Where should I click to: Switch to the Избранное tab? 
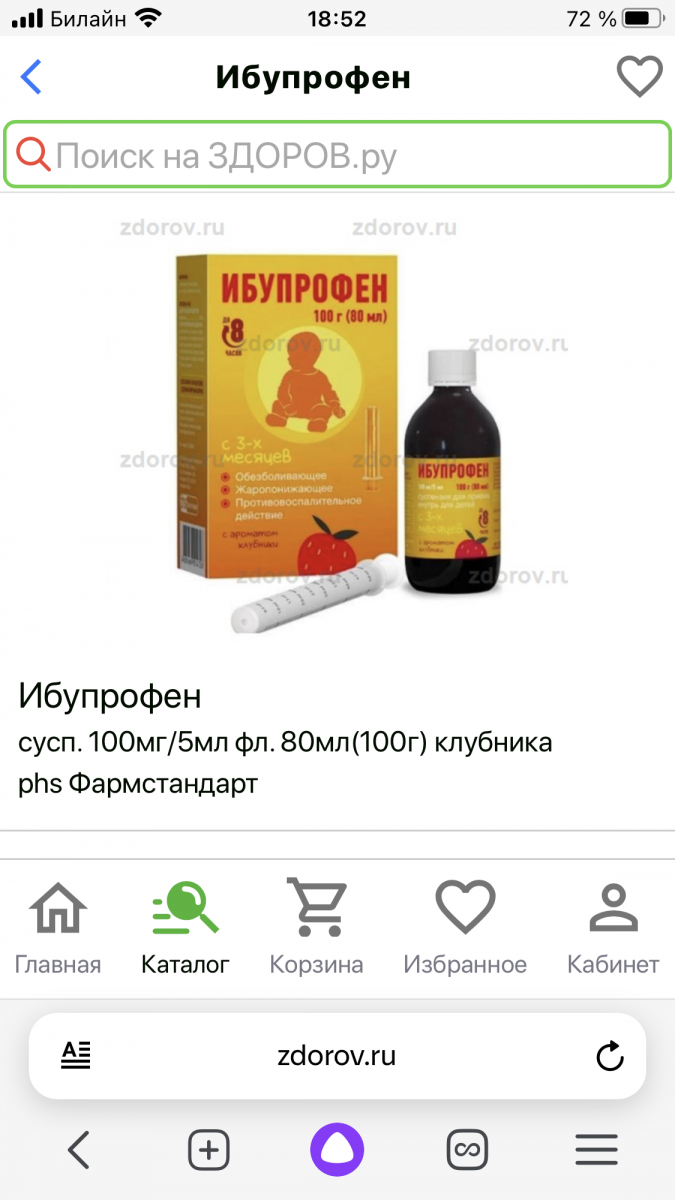point(465,927)
